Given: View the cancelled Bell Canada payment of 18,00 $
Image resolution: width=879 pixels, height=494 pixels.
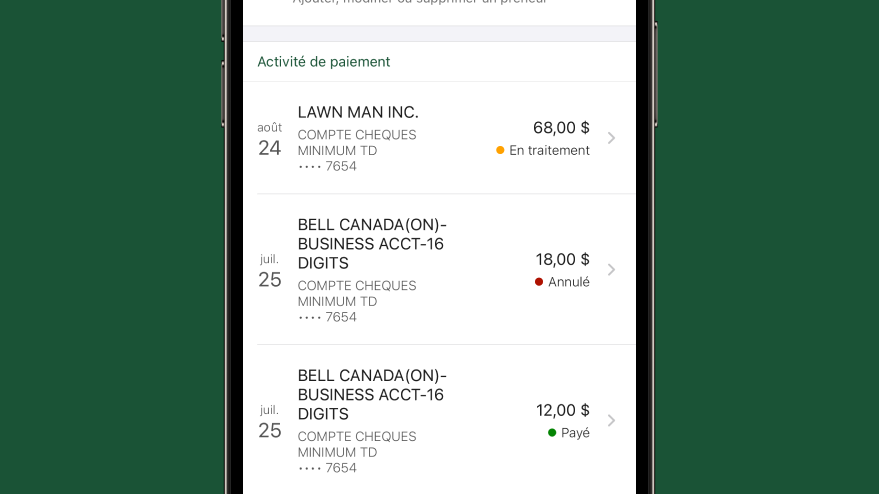Looking at the screenshot, I should [438, 270].
